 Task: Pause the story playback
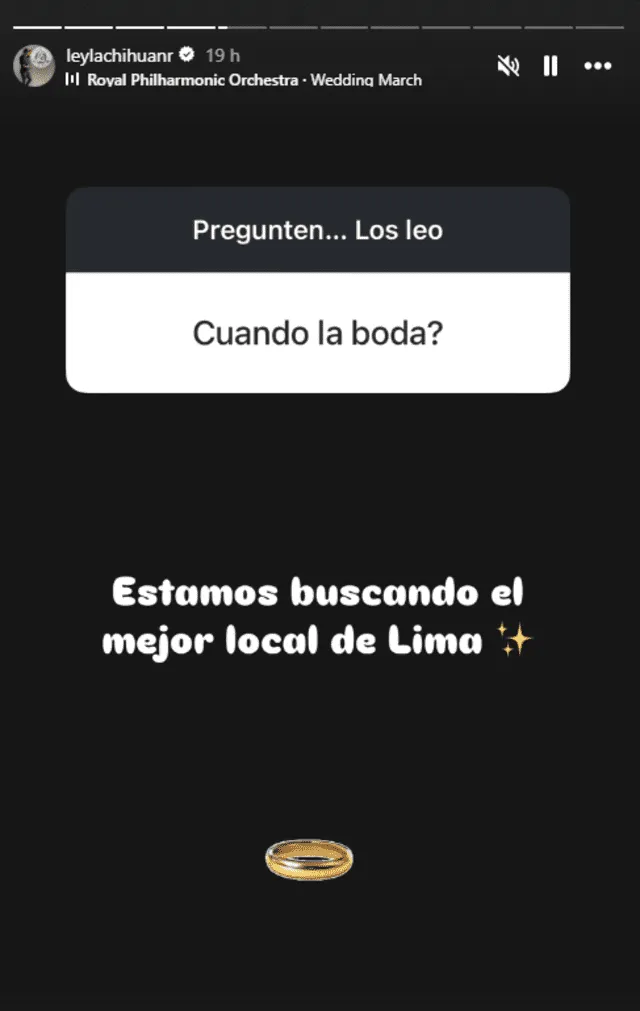(550, 66)
